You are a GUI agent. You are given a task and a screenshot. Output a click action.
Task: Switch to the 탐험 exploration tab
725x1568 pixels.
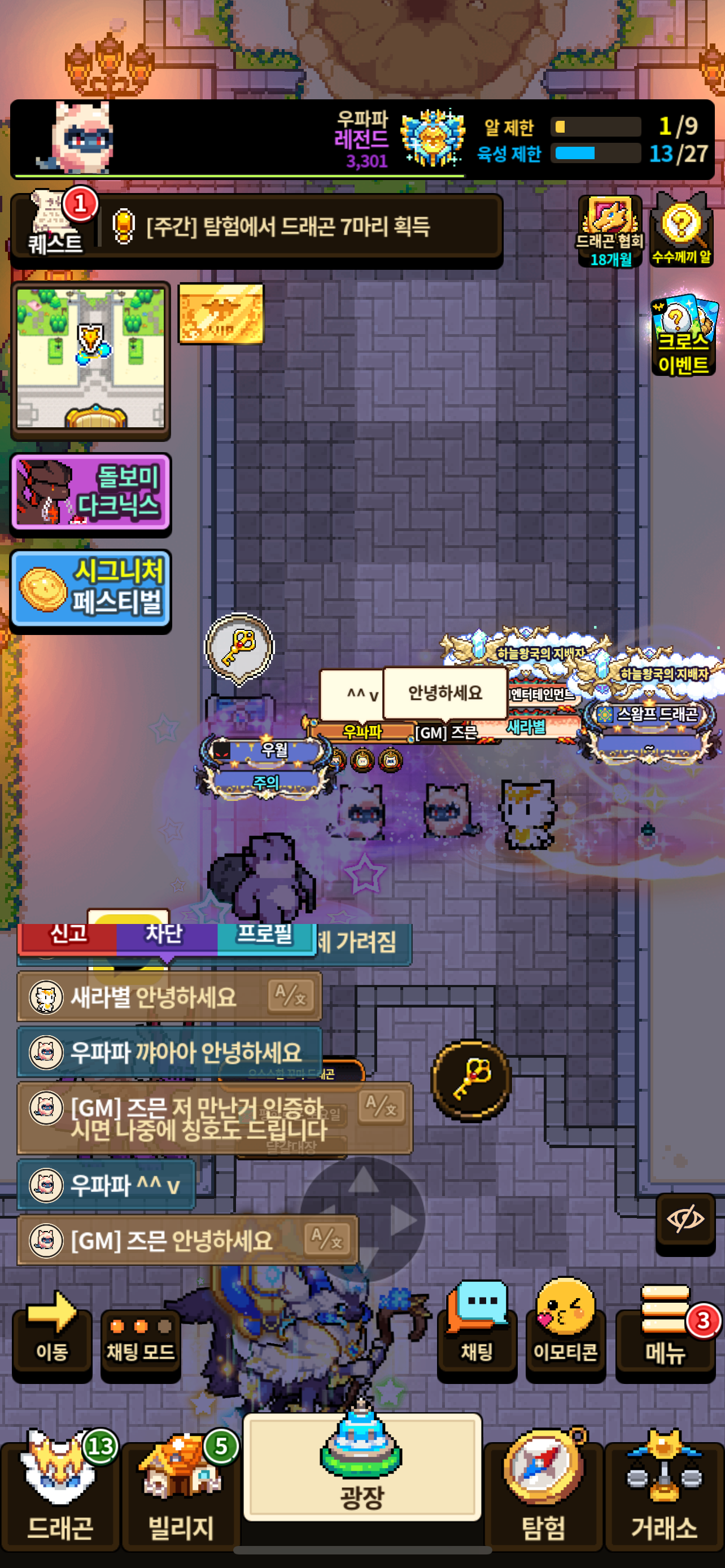[543, 1491]
